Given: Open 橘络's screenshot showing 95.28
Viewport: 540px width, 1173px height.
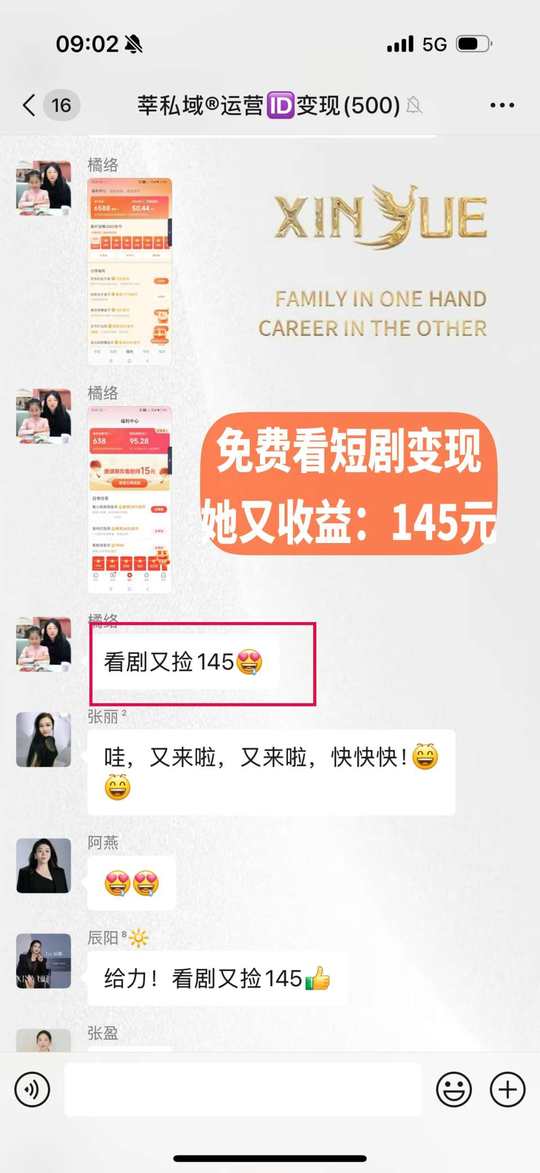Looking at the screenshot, I should pos(129,500).
